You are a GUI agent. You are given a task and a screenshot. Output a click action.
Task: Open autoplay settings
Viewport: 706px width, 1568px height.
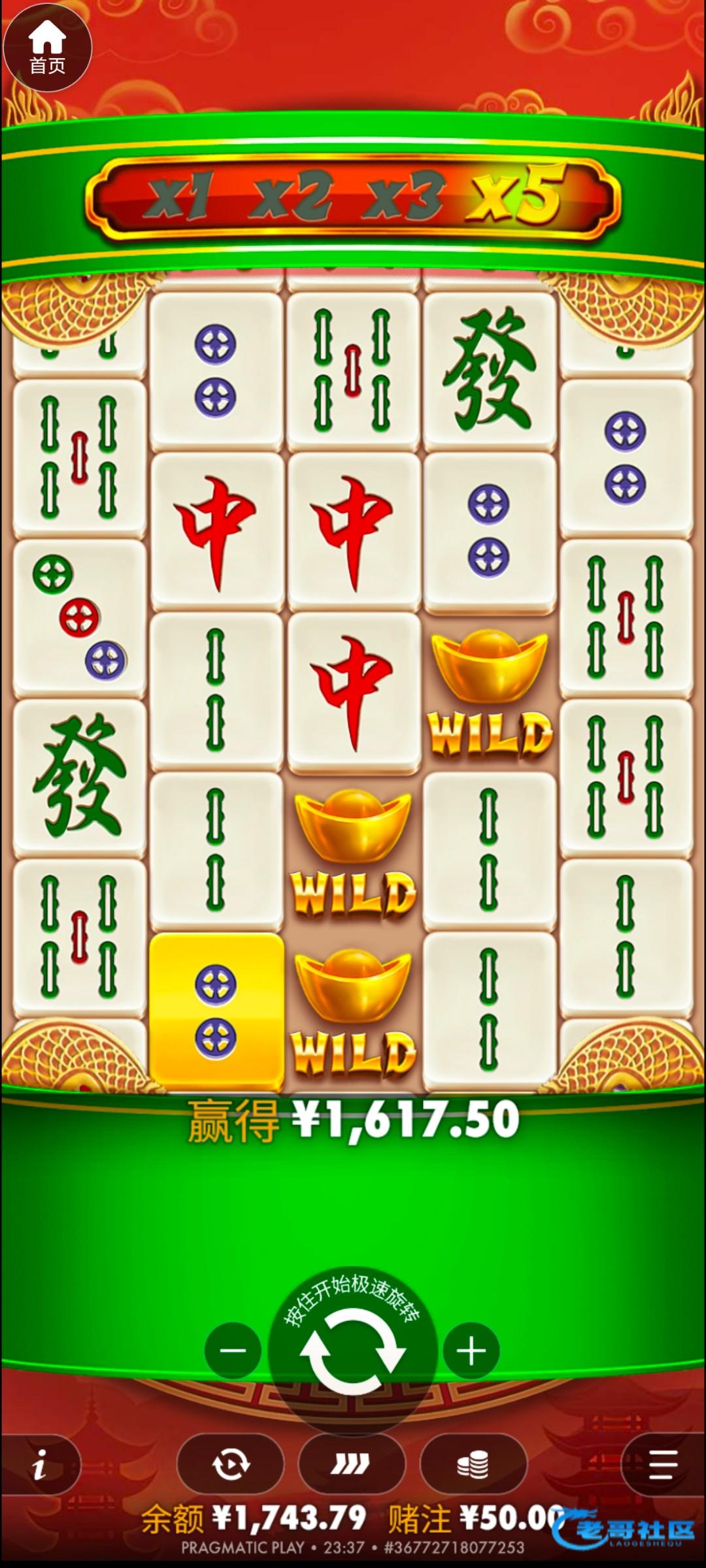pyautogui.click(x=231, y=1465)
